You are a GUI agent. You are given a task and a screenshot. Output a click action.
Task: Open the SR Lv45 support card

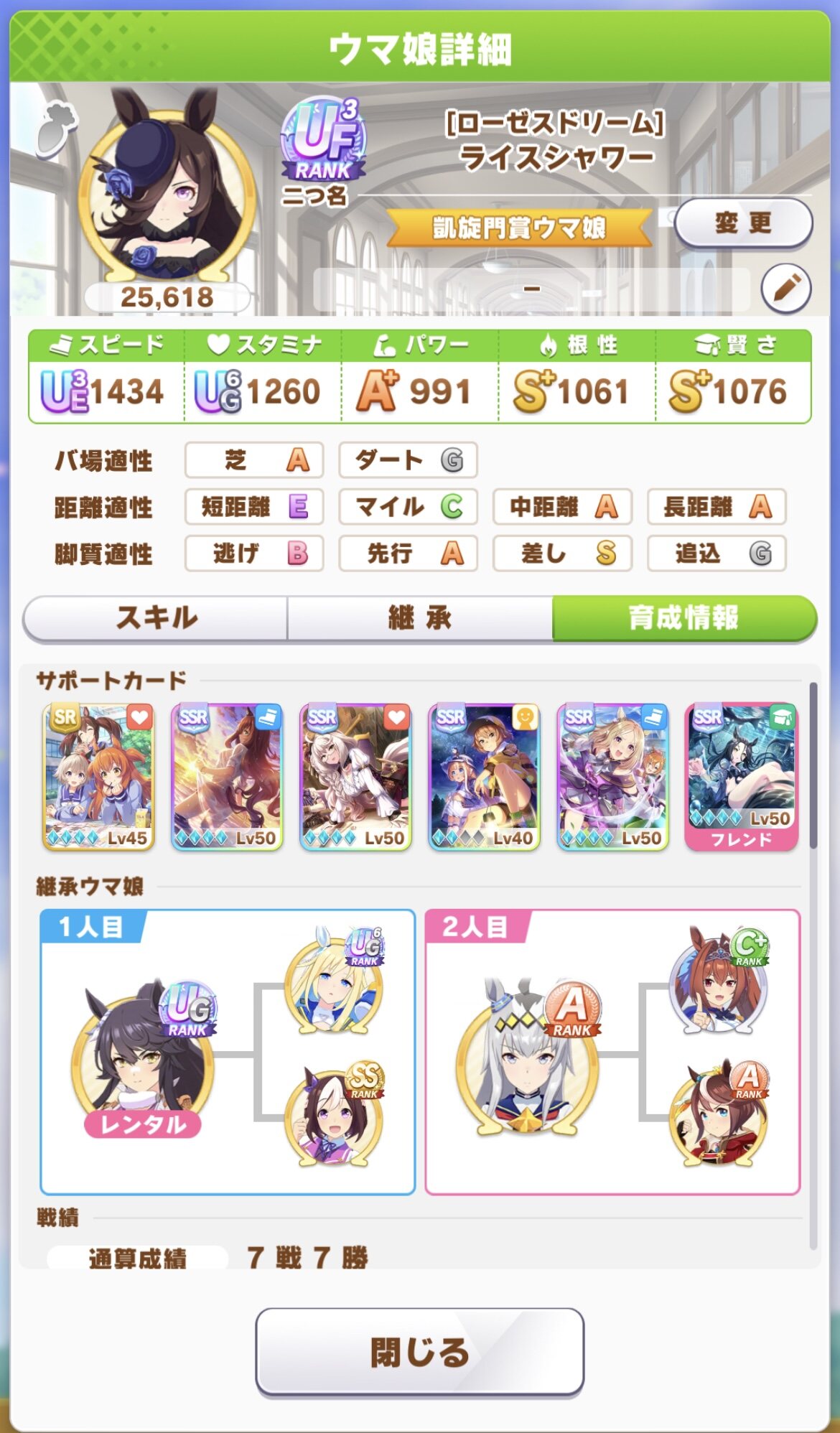[98, 777]
